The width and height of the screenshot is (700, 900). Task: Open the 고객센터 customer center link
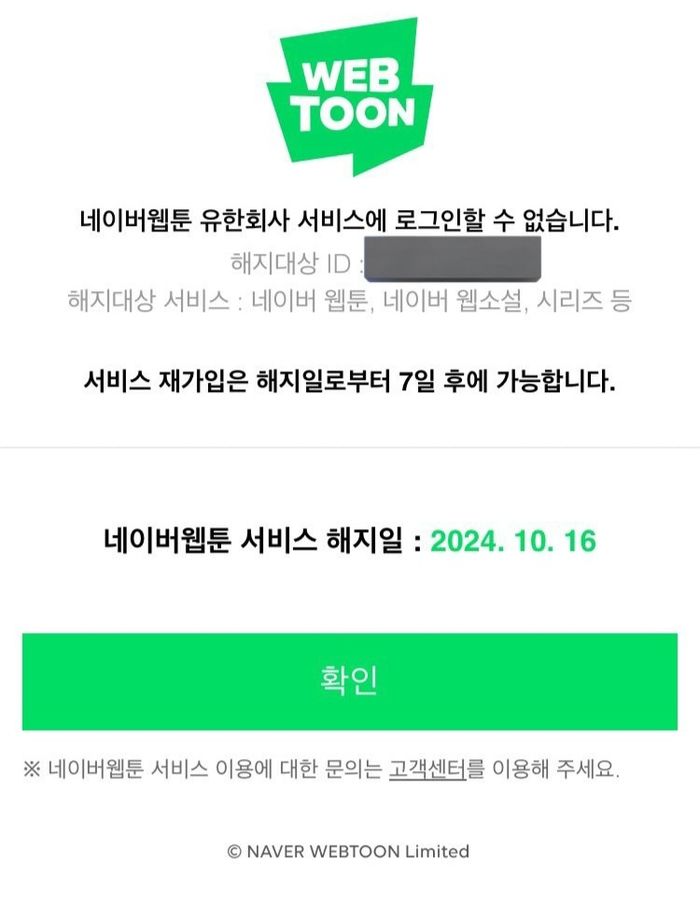[x=427, y=770]
